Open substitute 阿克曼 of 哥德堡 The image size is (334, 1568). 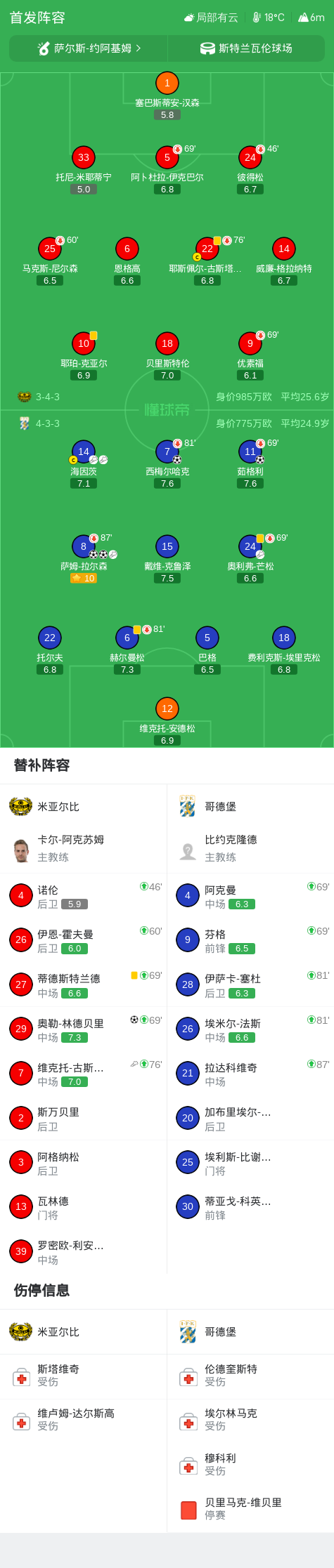pos(251,896)
